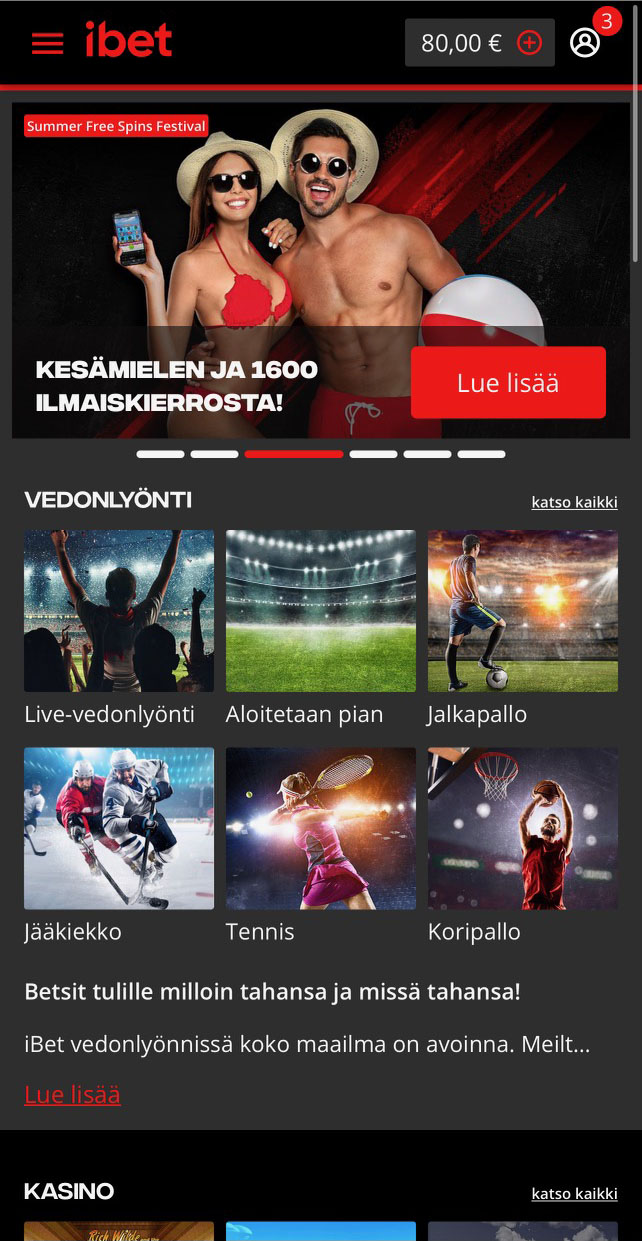The width and height of the screenshot is (642, 1241).
Task: Open the user account profile
Action: (585, 43)
